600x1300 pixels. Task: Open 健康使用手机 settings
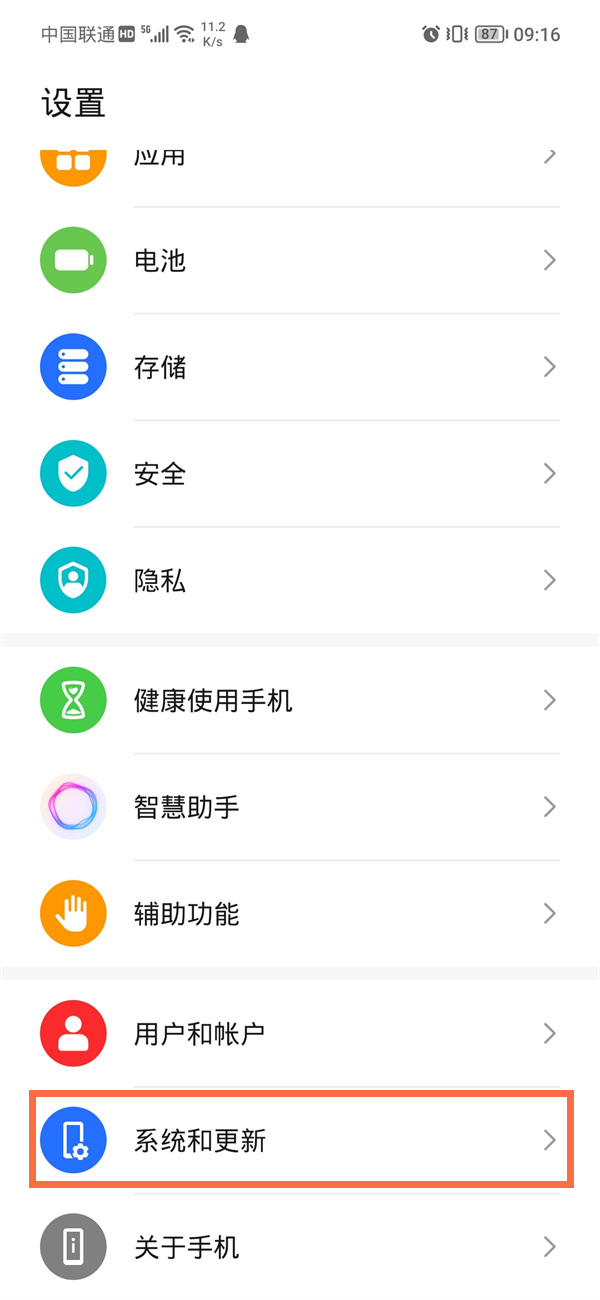300,700
